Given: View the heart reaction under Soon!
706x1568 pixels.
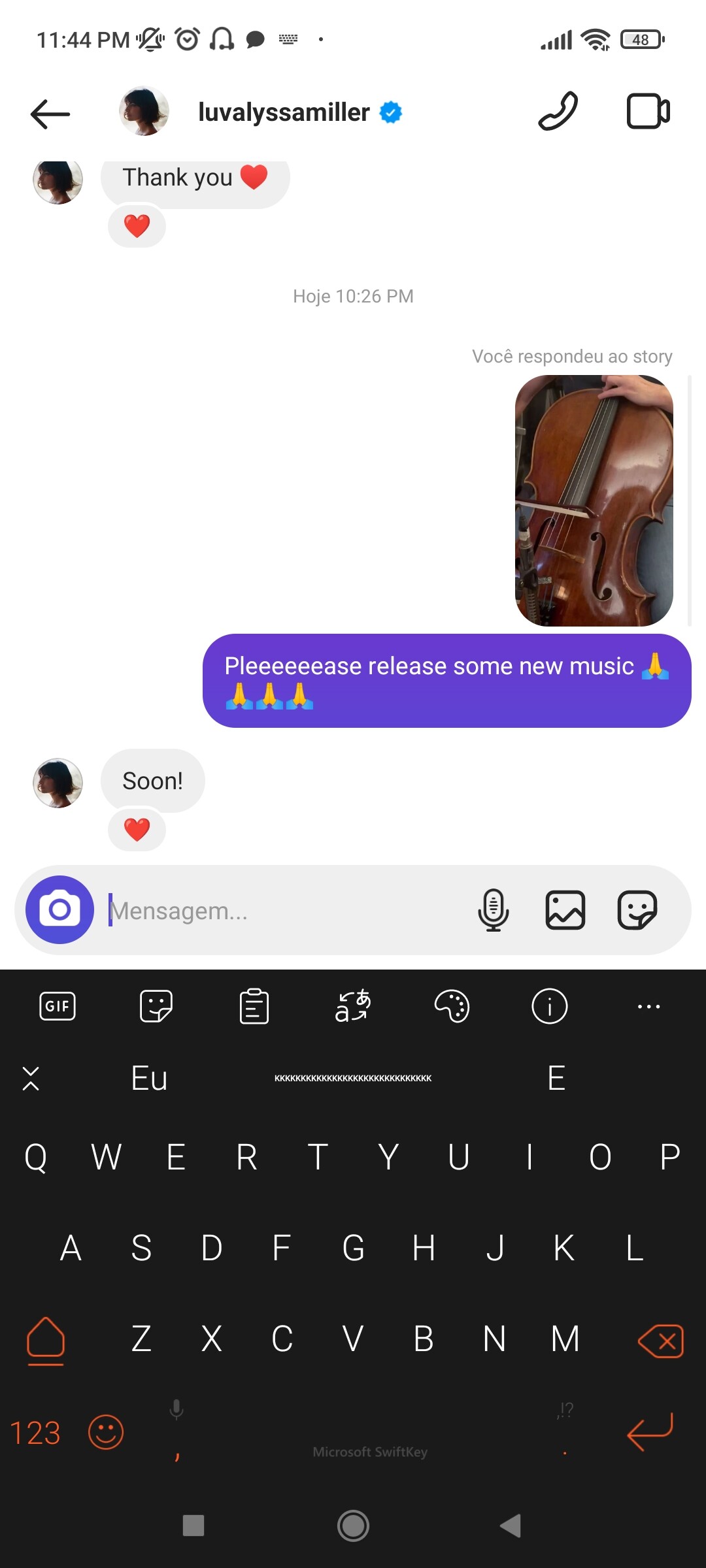Looking at the screenshot, I should tap(137, 830).
